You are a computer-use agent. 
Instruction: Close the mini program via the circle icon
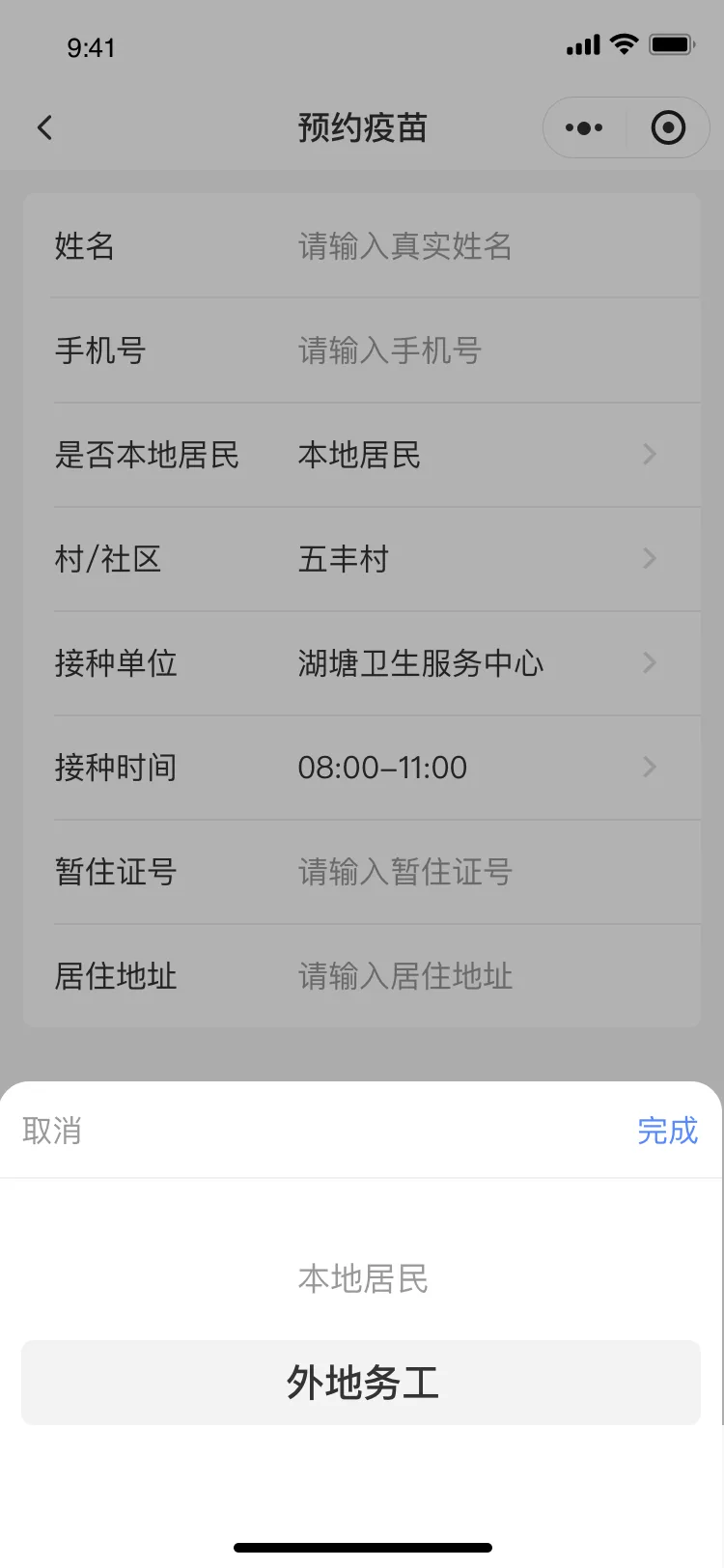668,127
